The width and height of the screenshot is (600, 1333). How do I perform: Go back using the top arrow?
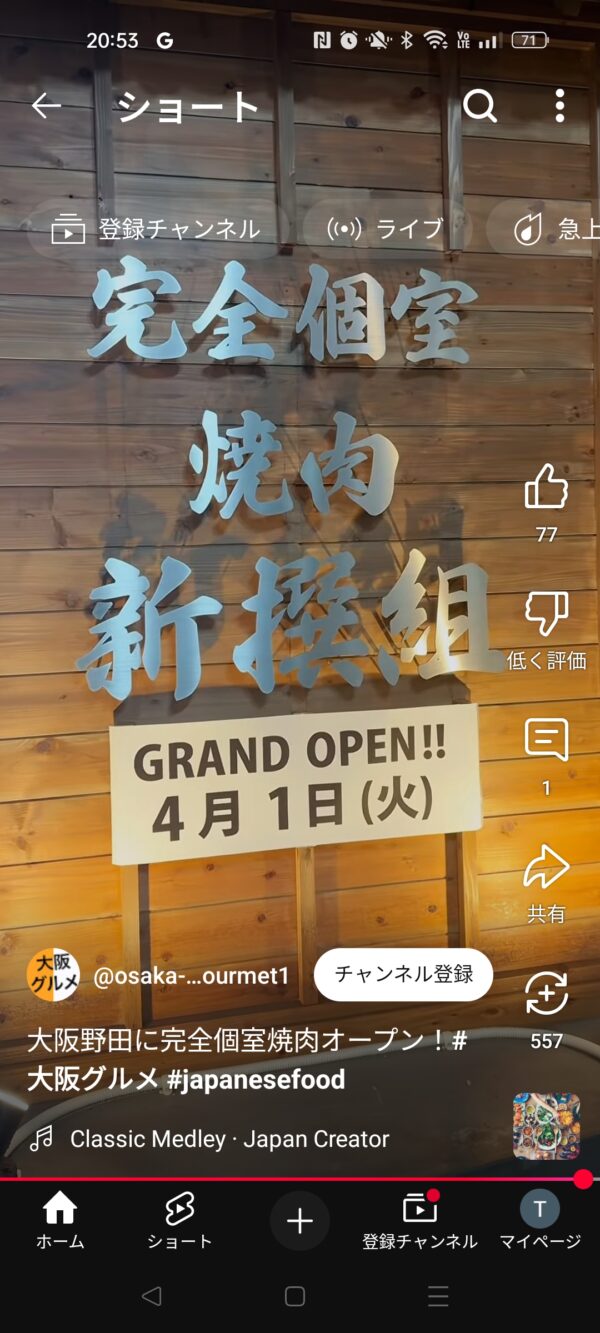[x=46, y=106]
